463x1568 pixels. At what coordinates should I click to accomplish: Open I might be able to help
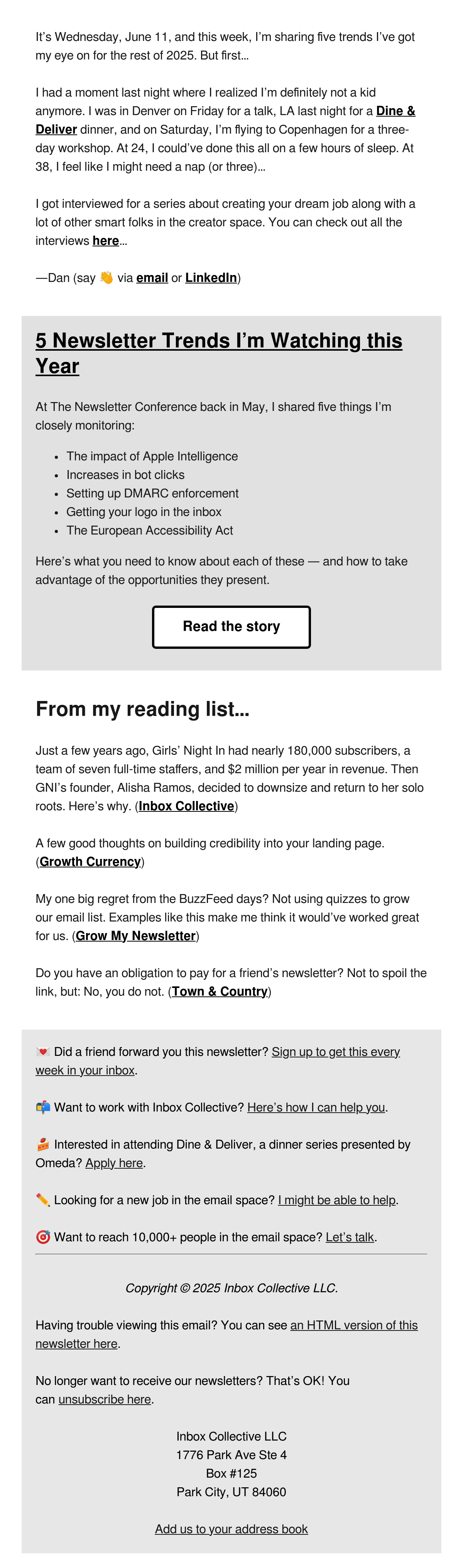(336, 1200)
